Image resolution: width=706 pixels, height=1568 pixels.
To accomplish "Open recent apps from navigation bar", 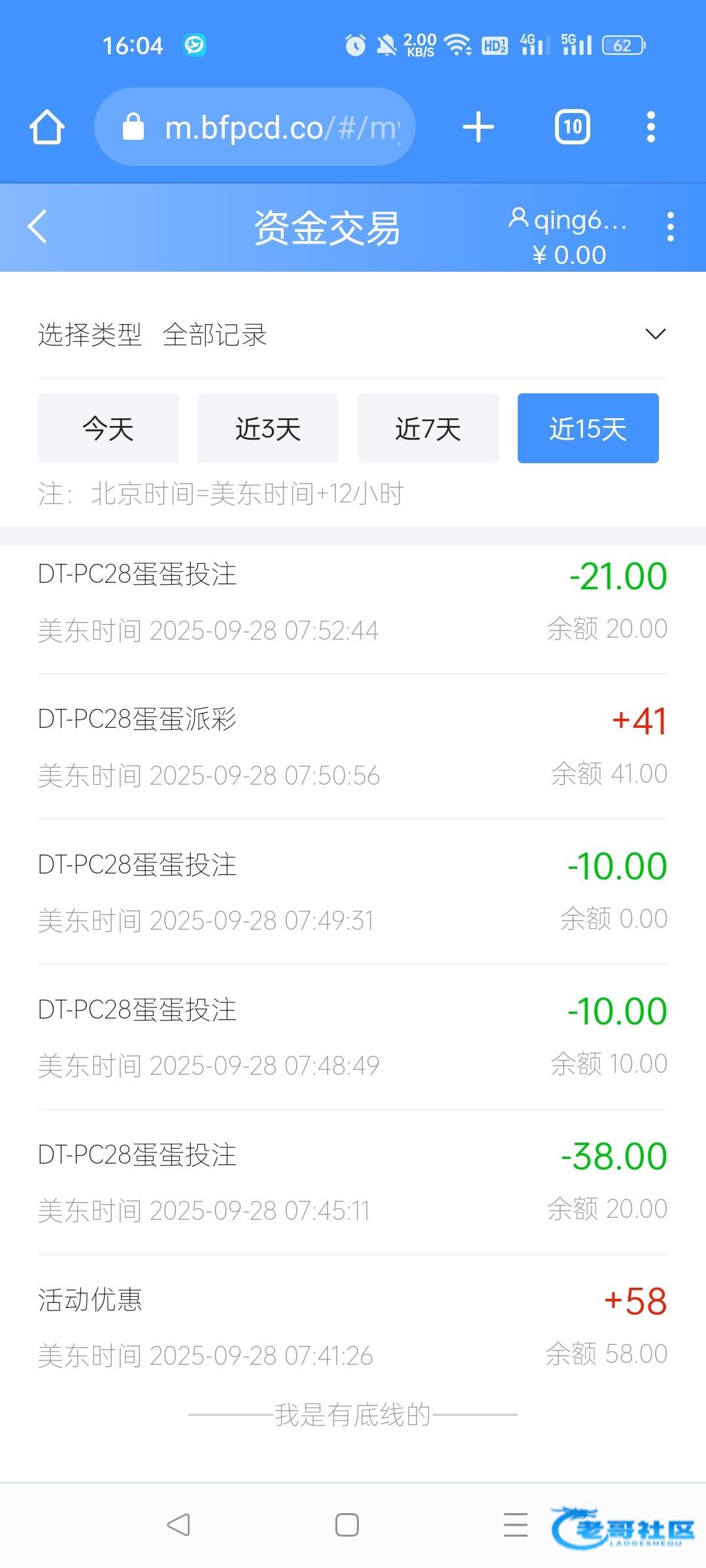I will coord(515,1525).
